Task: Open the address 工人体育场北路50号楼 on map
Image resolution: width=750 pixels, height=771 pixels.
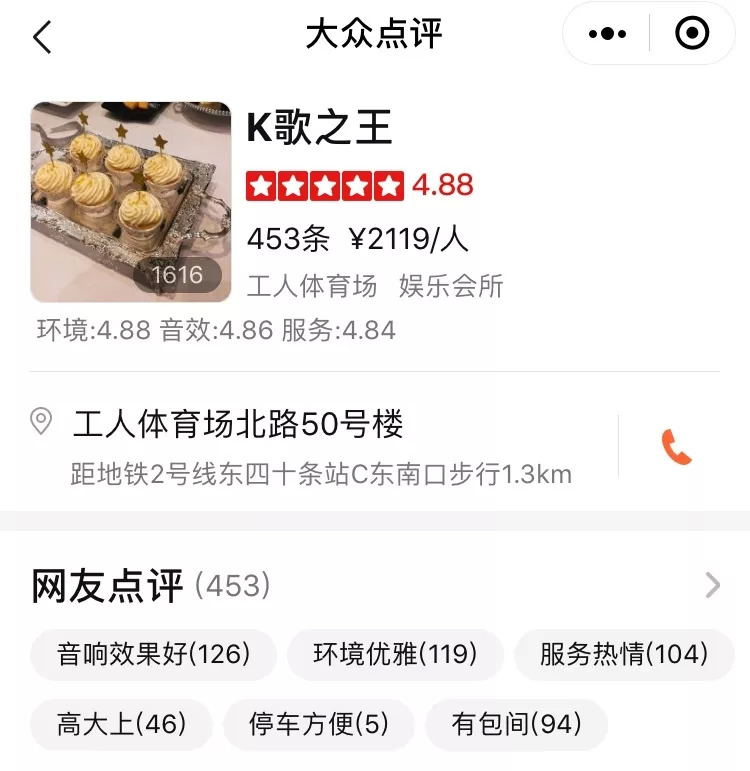Action: pyautogui.click(x=238, y=425)
